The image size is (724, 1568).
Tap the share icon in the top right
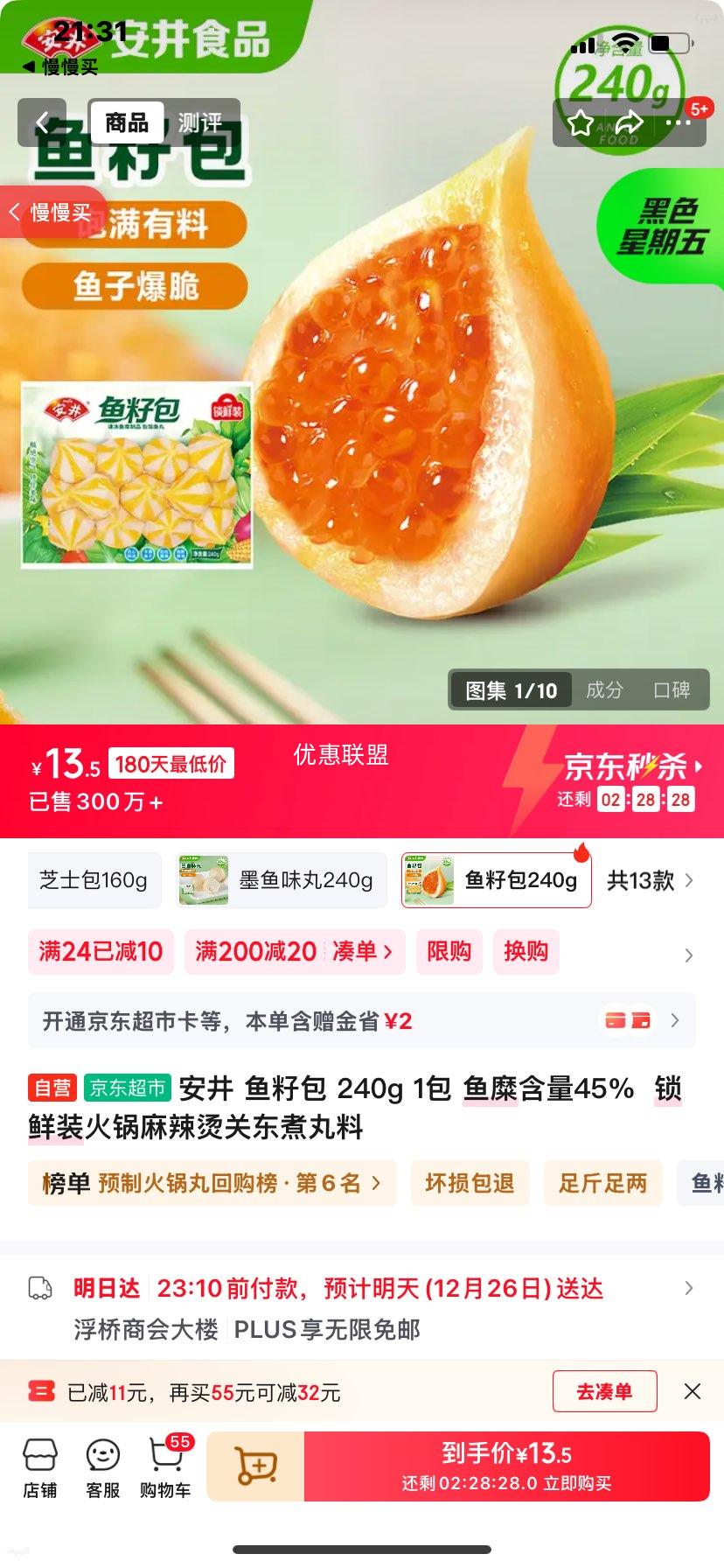pyautogui.click(x=628, y=124)
